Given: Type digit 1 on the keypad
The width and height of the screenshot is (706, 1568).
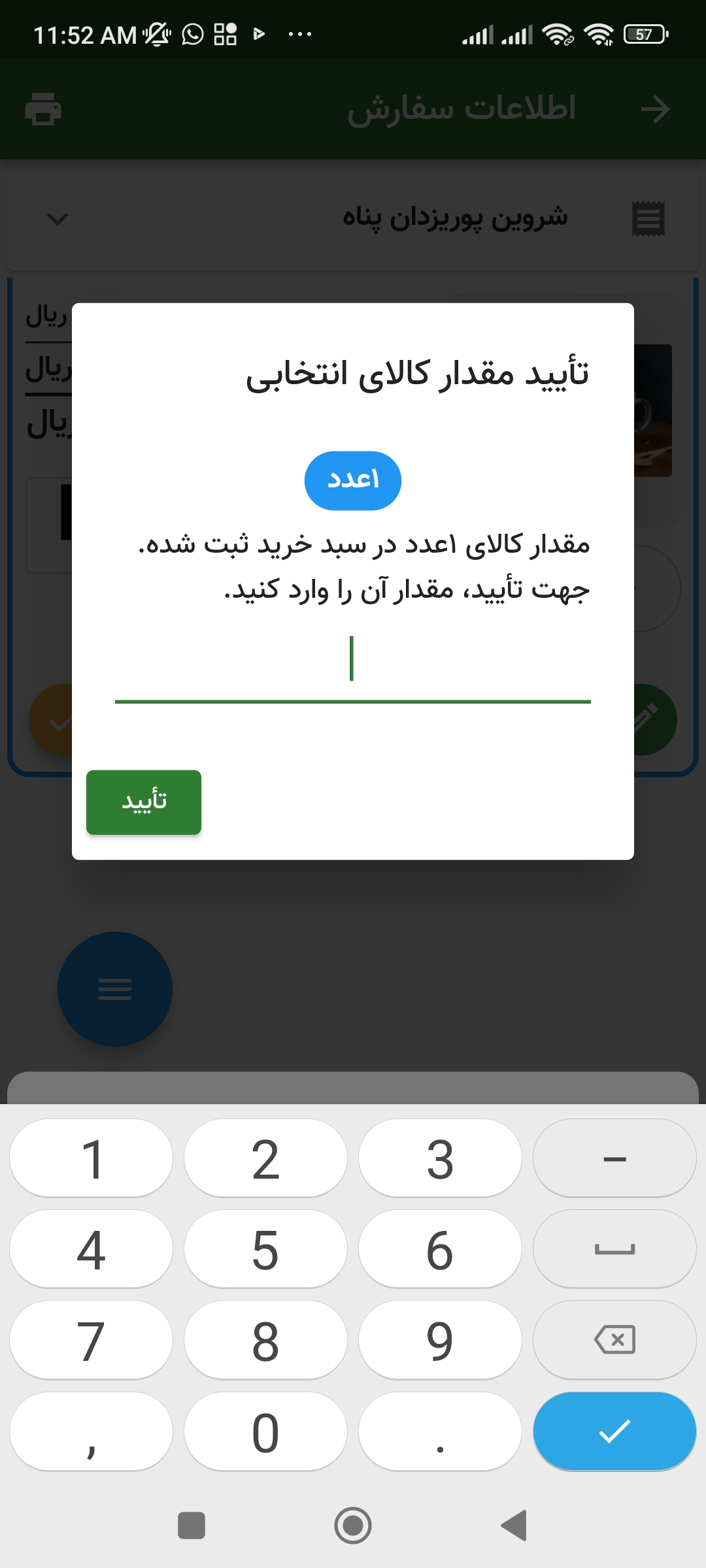Looking at the screenshot, I should click(92, 1158).
